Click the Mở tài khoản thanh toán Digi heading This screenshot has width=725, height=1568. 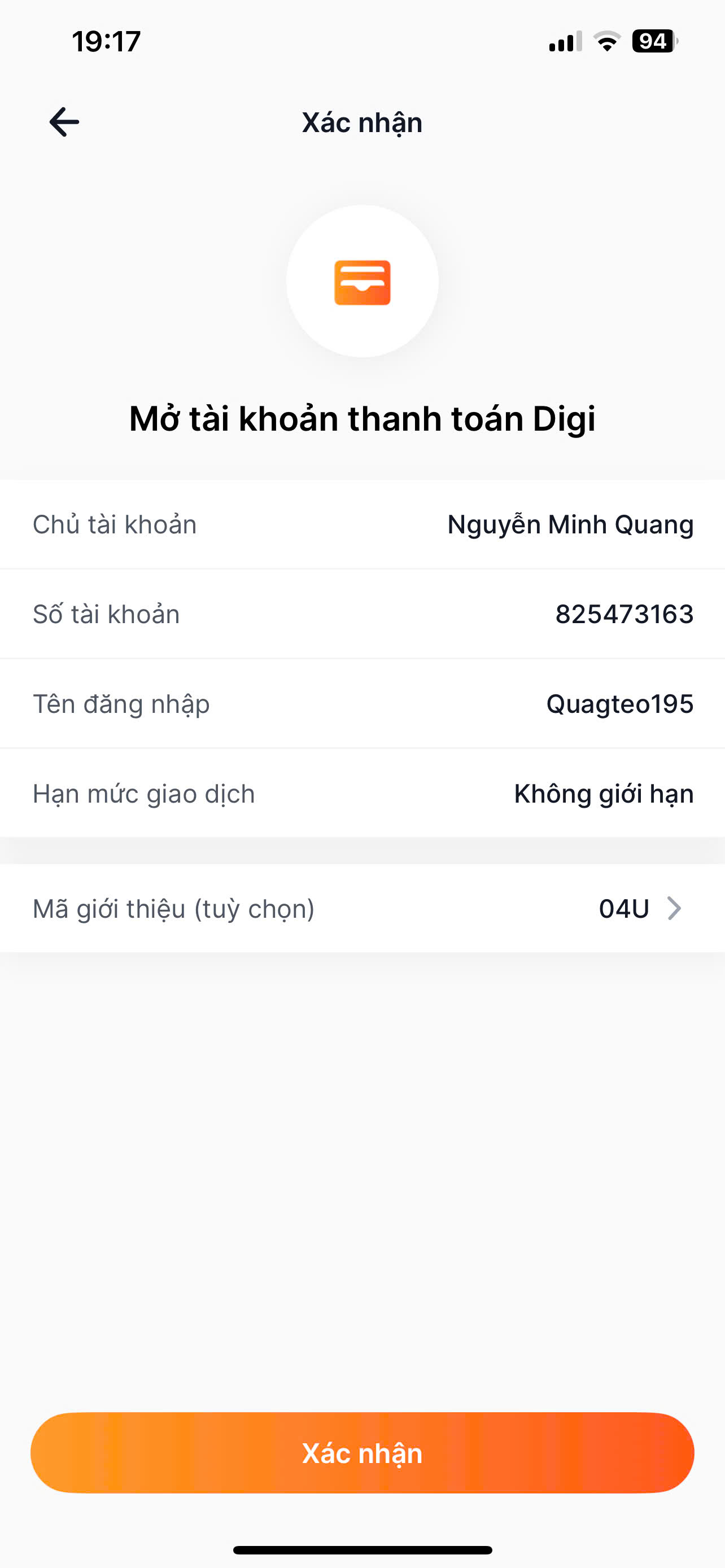(362, 418)
